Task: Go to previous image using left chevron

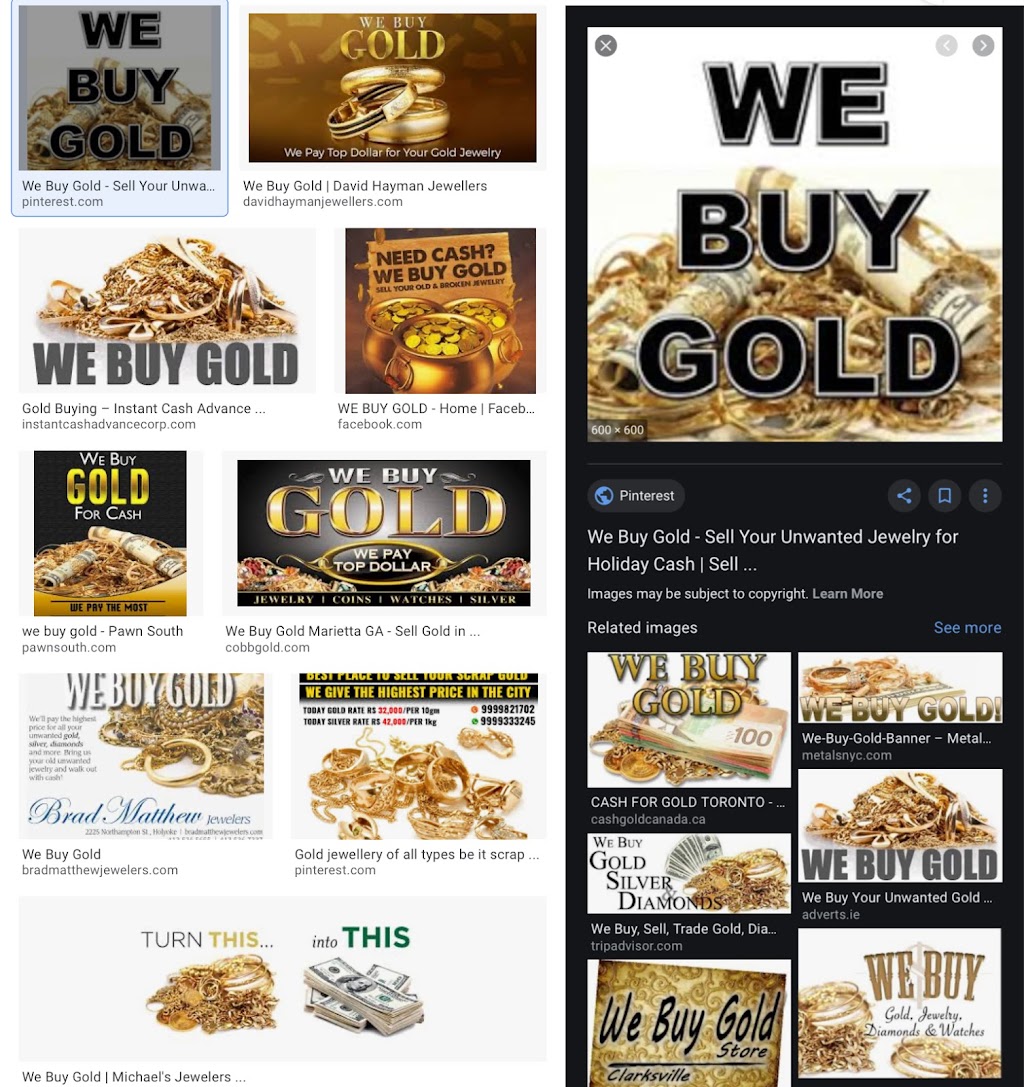Action: tap(946, 45)
